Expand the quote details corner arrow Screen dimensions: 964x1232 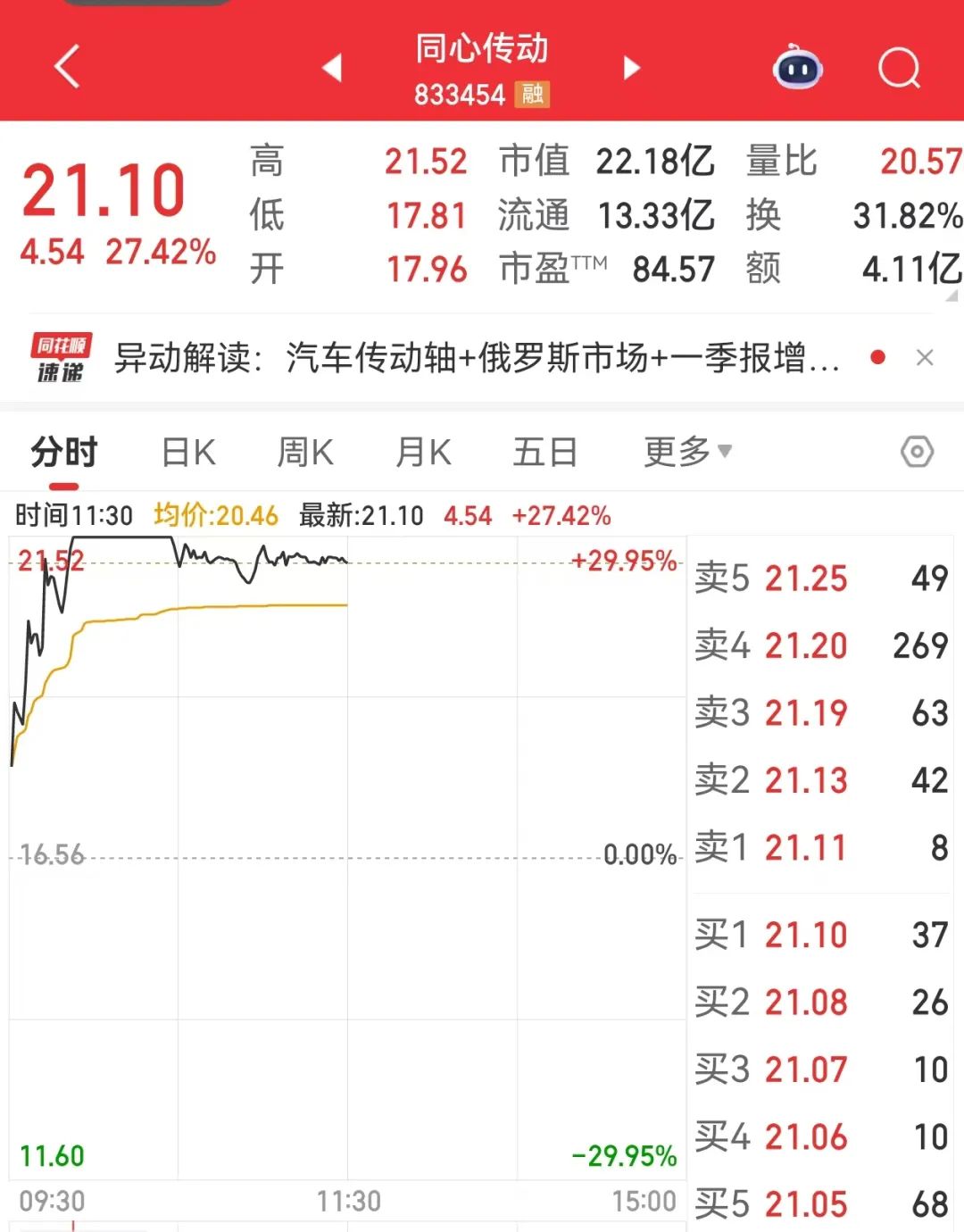952,297
